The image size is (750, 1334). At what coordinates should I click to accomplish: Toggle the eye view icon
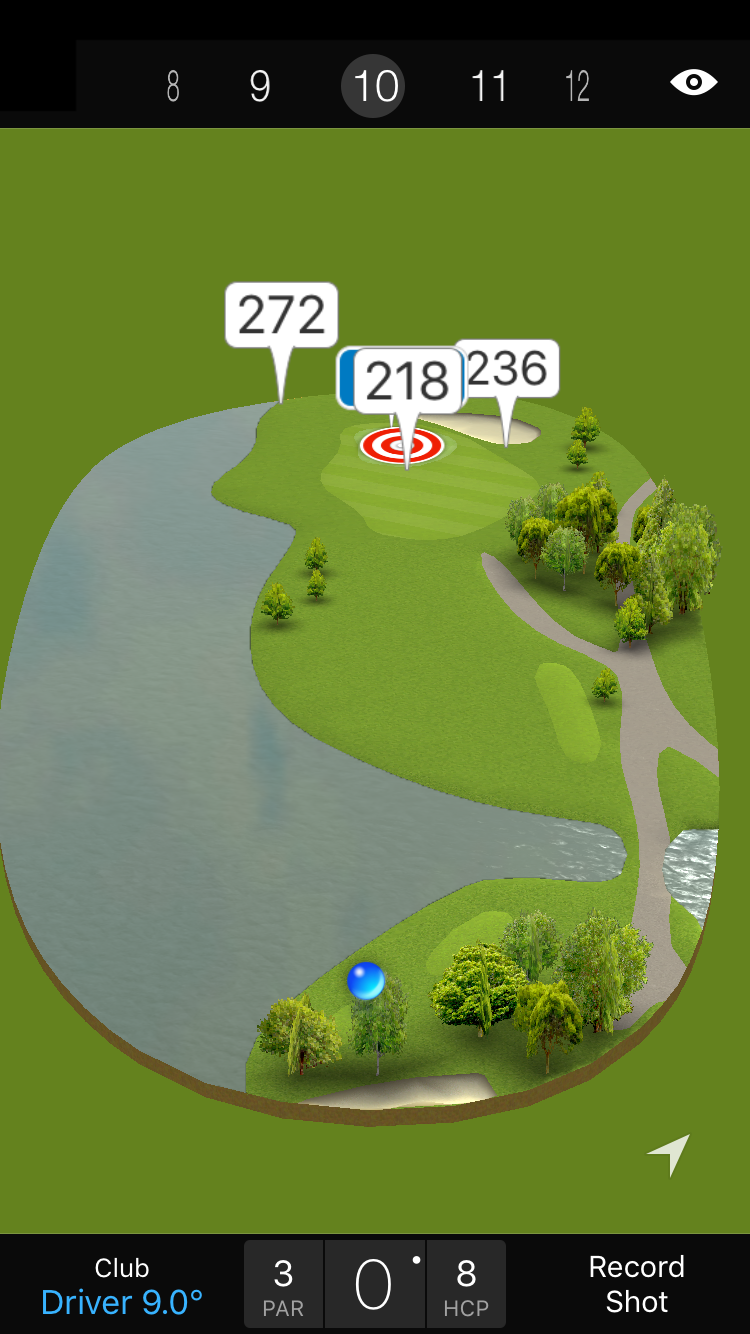point(693,82)
